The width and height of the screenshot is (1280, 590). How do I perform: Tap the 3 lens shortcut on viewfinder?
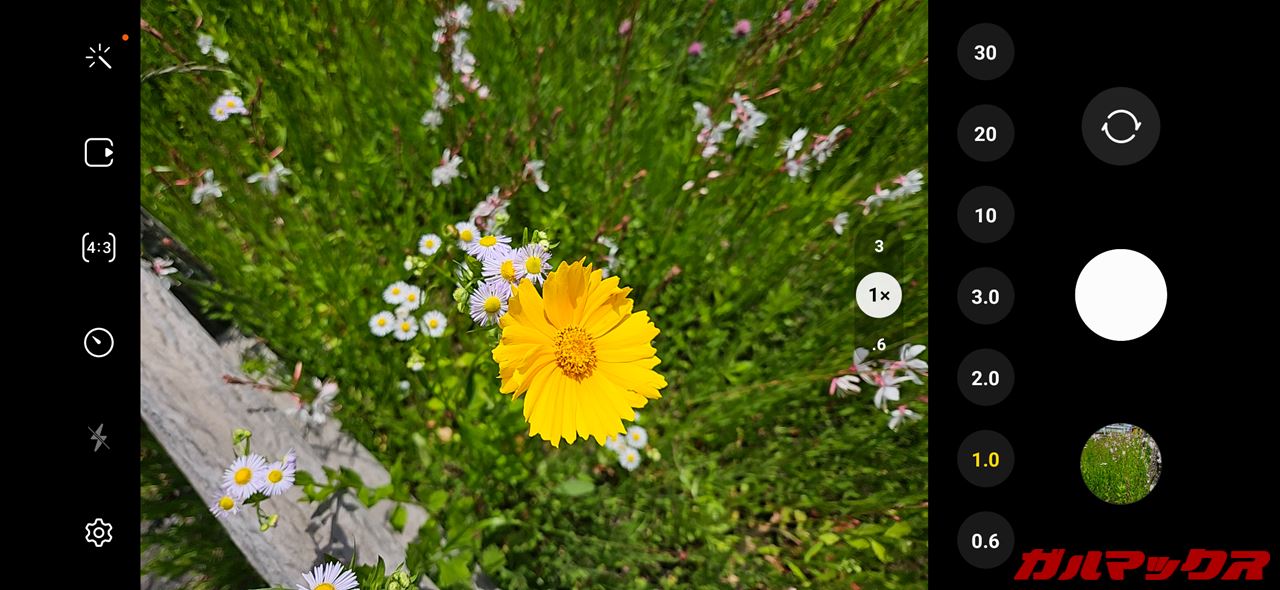[x=879, y=246]
